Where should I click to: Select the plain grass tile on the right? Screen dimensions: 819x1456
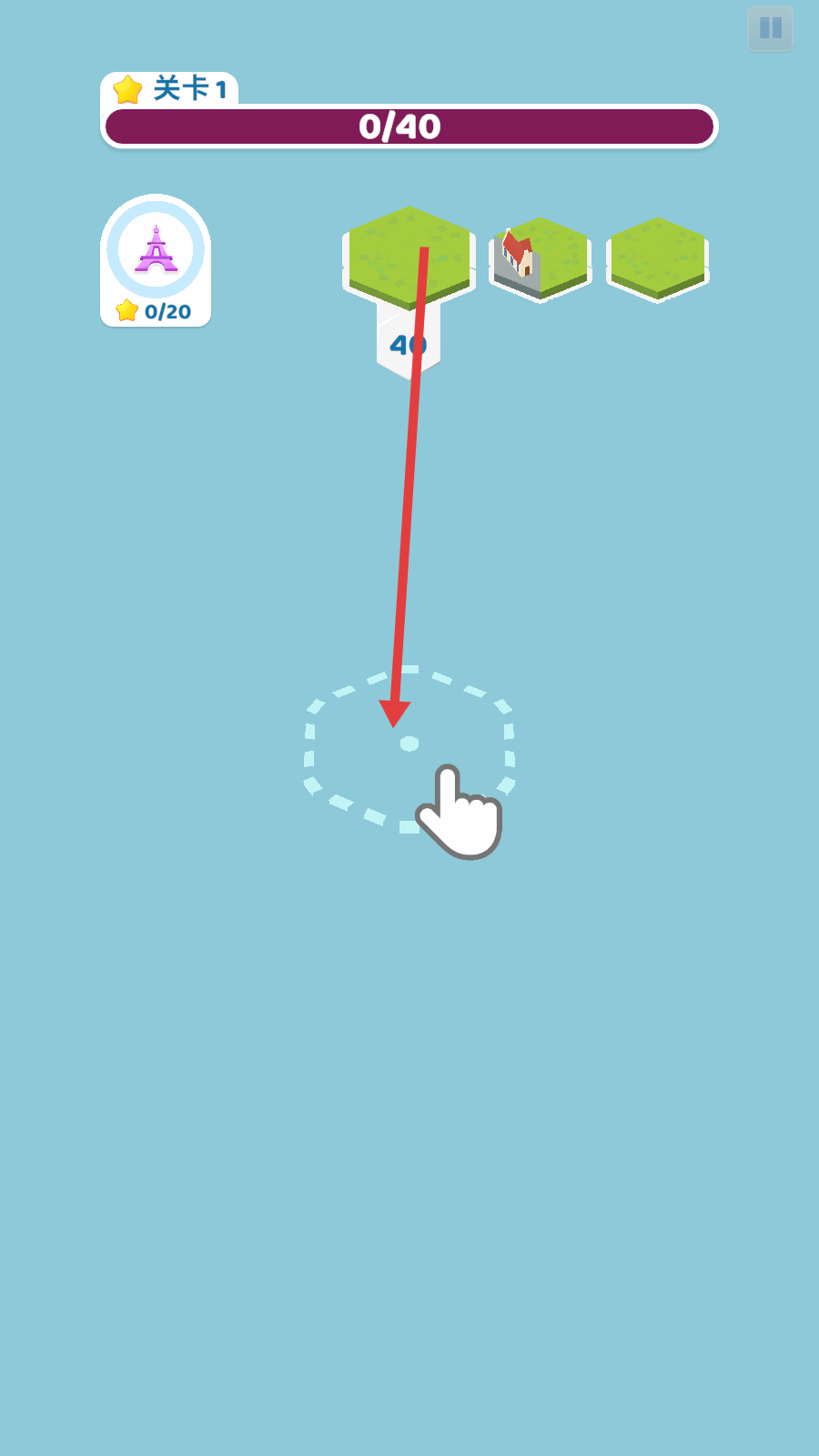[x=657, y=258]
